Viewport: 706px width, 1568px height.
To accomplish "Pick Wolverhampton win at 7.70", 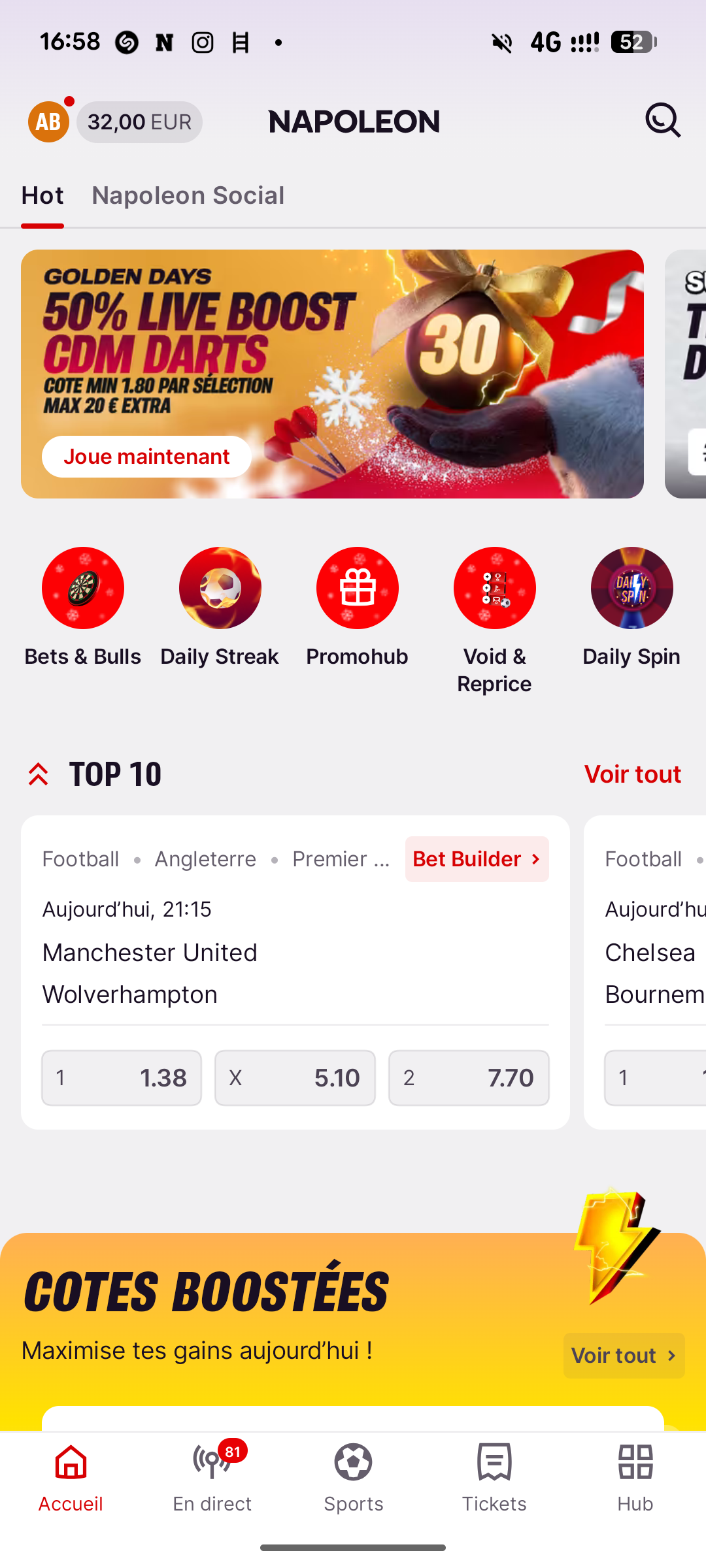I will click(x=469, y=1078).
